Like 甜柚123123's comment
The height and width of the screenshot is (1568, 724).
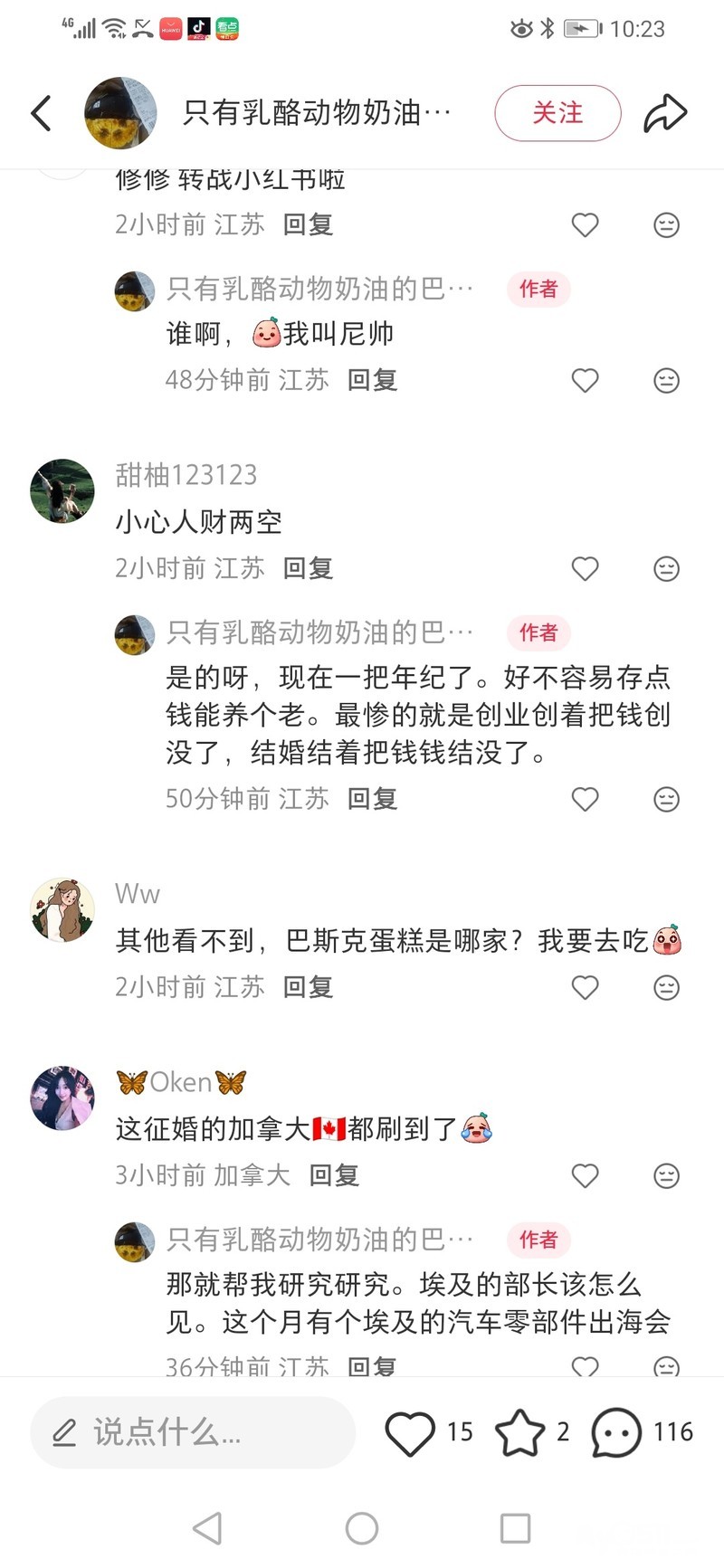[x=586, y=568]
